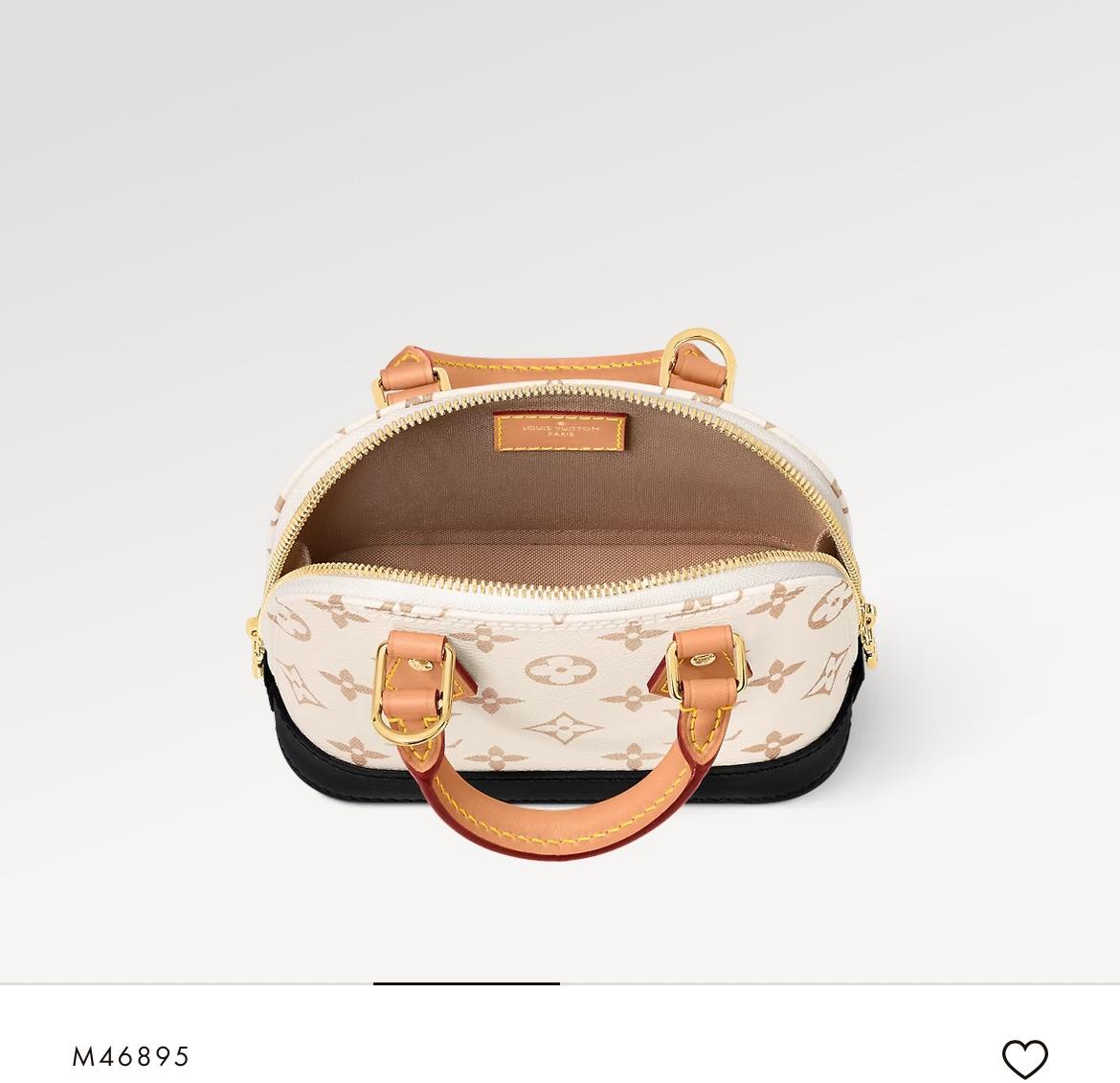This screenshot has width=1120, height=1083.
Task: Add bag M46895 to the wishlist
Action: pyautogui.click(x=1024, y=1058)
